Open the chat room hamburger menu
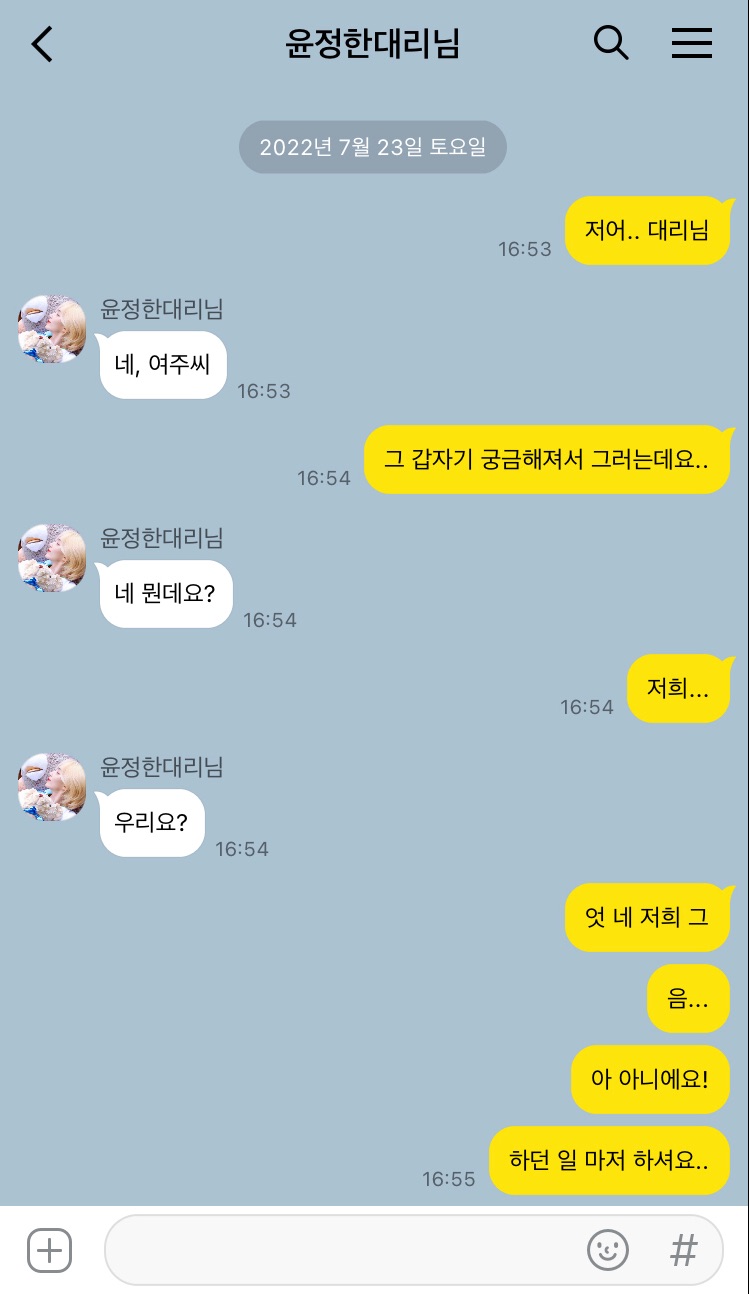The image size is (749, 1294). pyautogui.click(x=691, y=43)
